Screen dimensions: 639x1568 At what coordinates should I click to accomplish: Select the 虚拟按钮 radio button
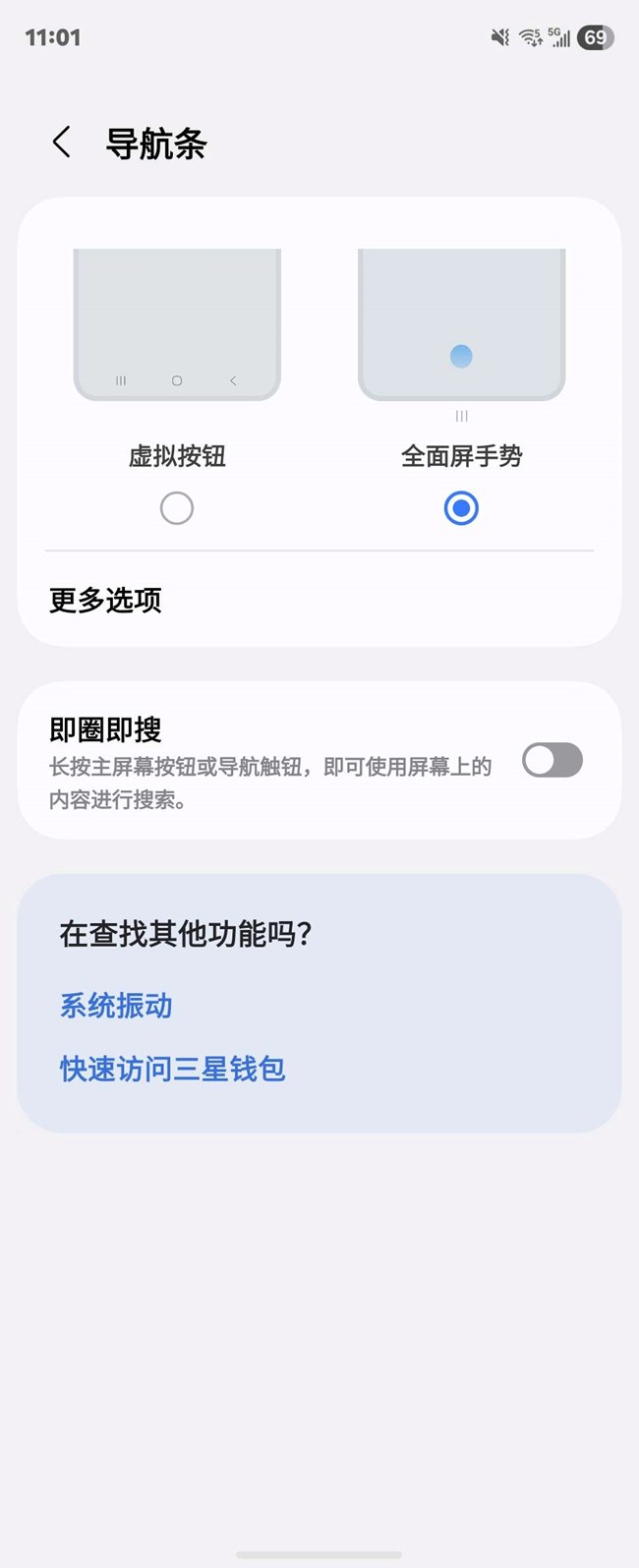pos(177,508)
